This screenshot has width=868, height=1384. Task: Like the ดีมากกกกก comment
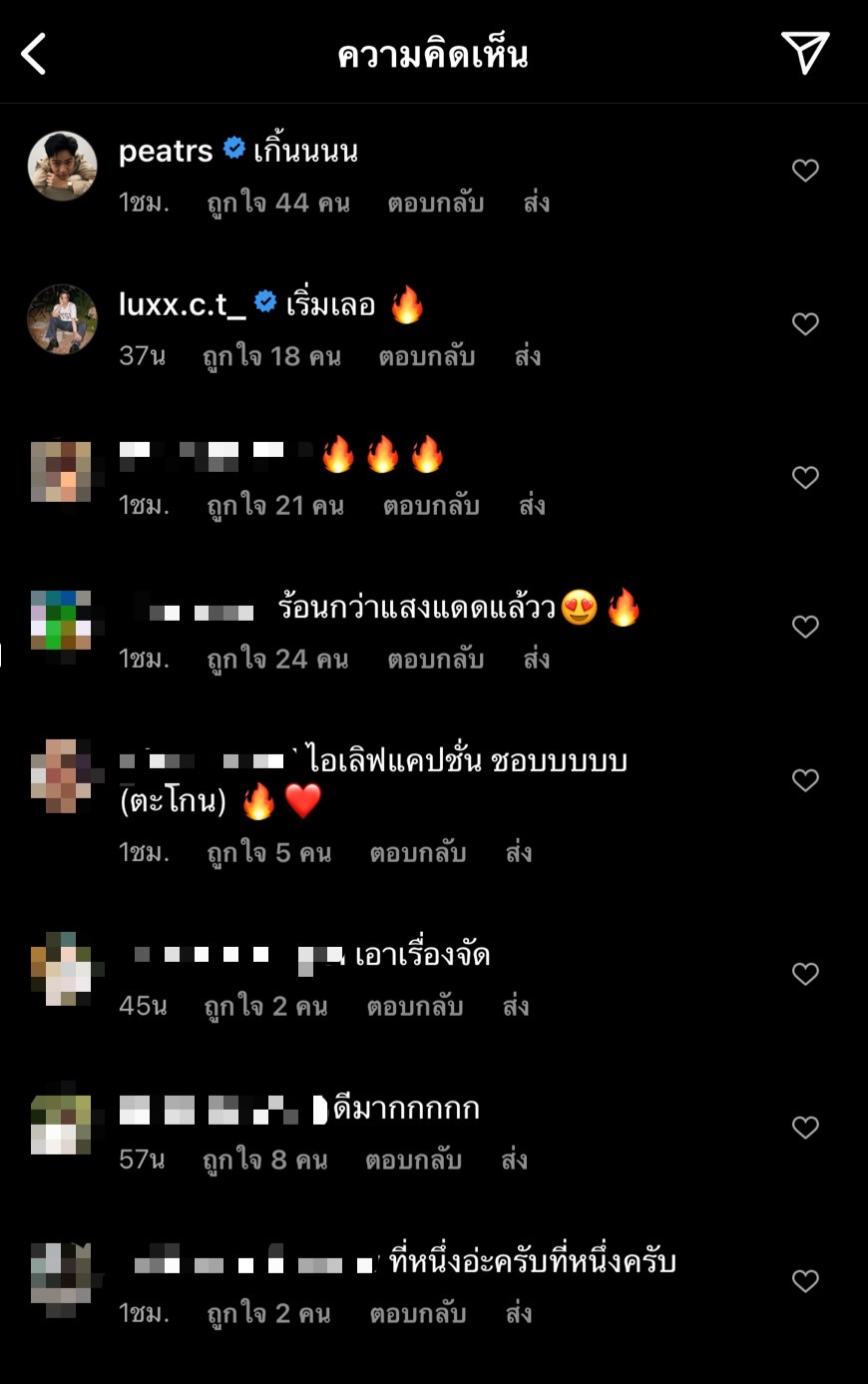(805, 1128)
